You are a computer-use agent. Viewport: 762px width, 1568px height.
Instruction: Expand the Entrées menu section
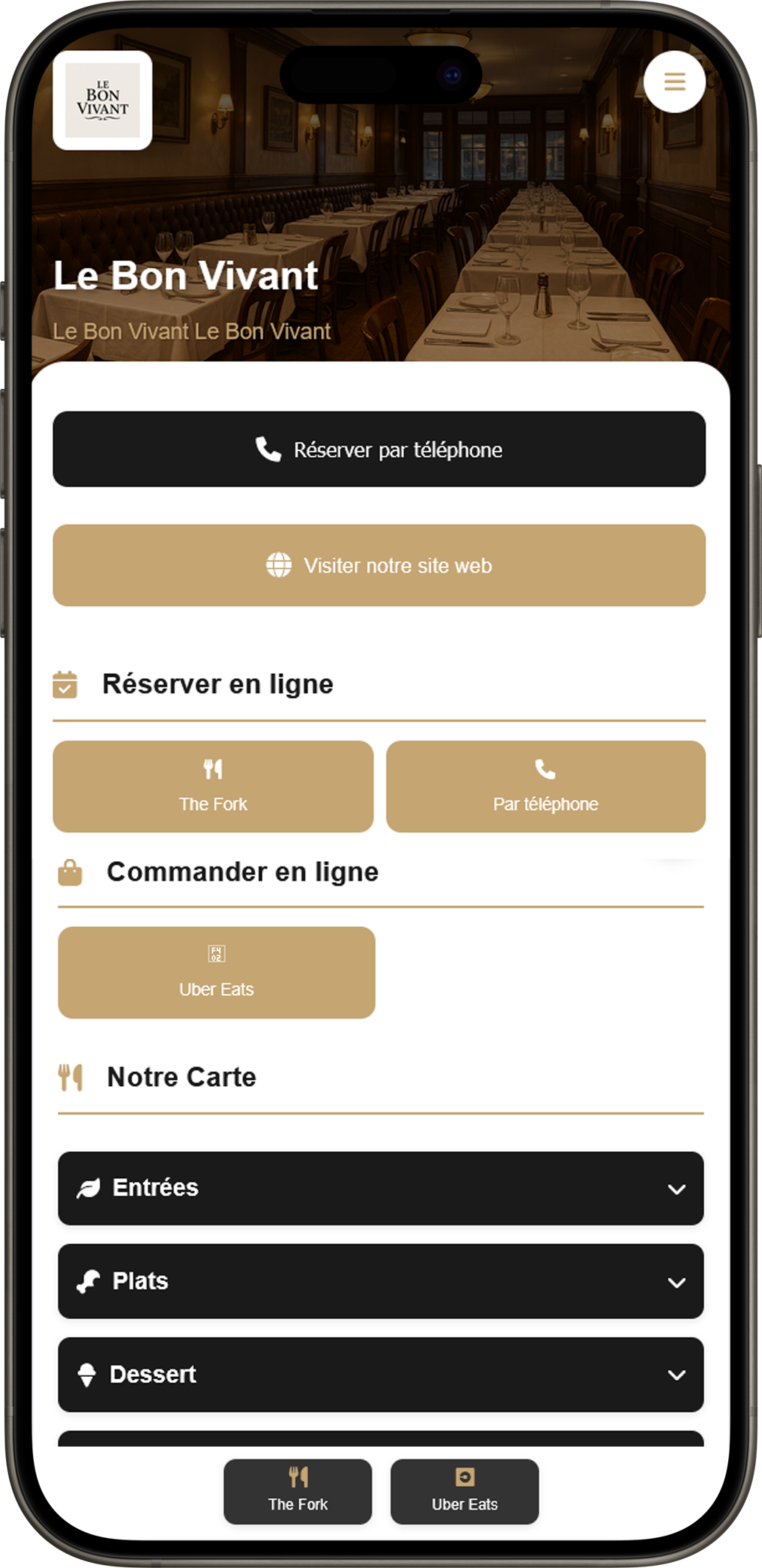tap(380, 1189)
